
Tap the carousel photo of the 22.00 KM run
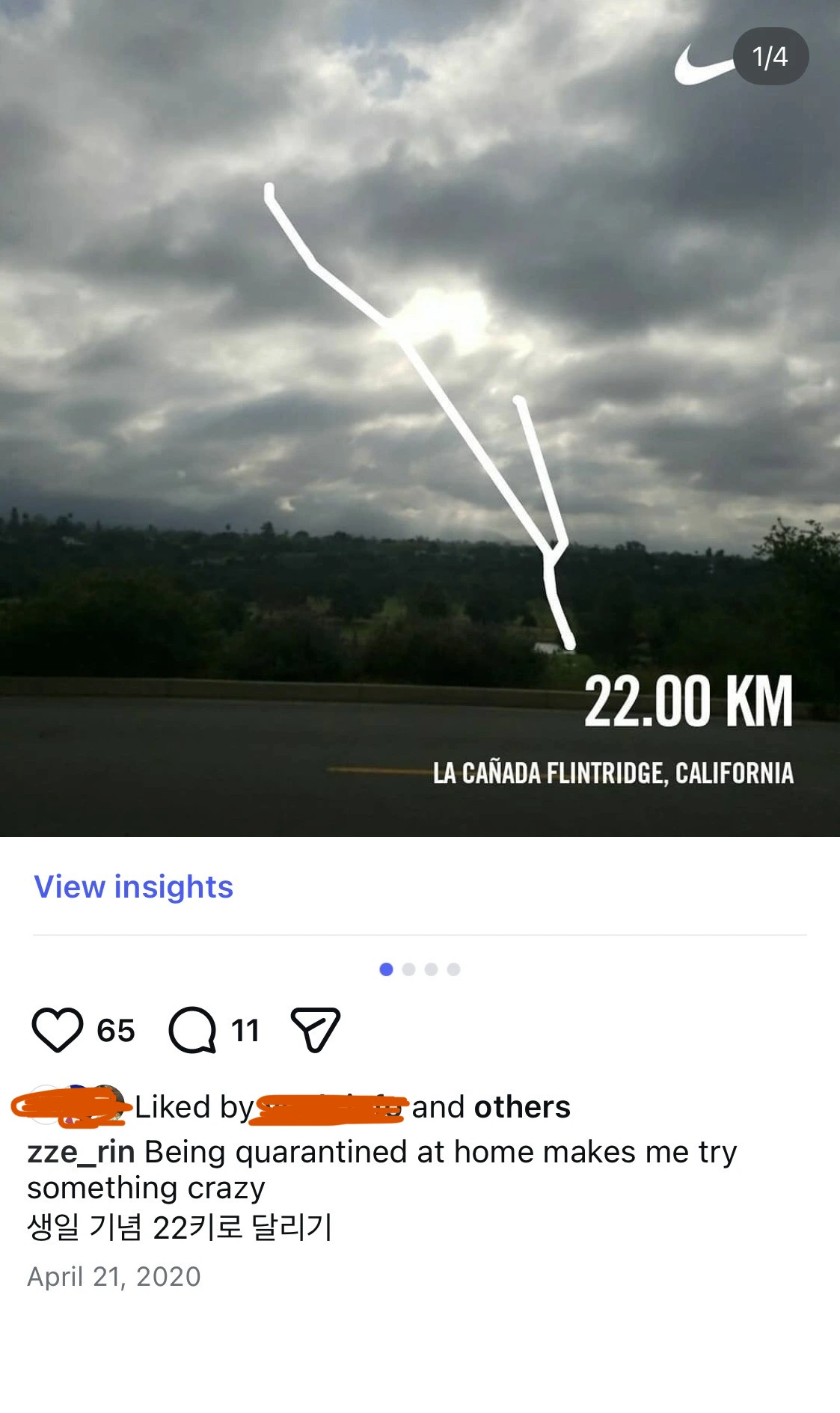coord(419,419)
